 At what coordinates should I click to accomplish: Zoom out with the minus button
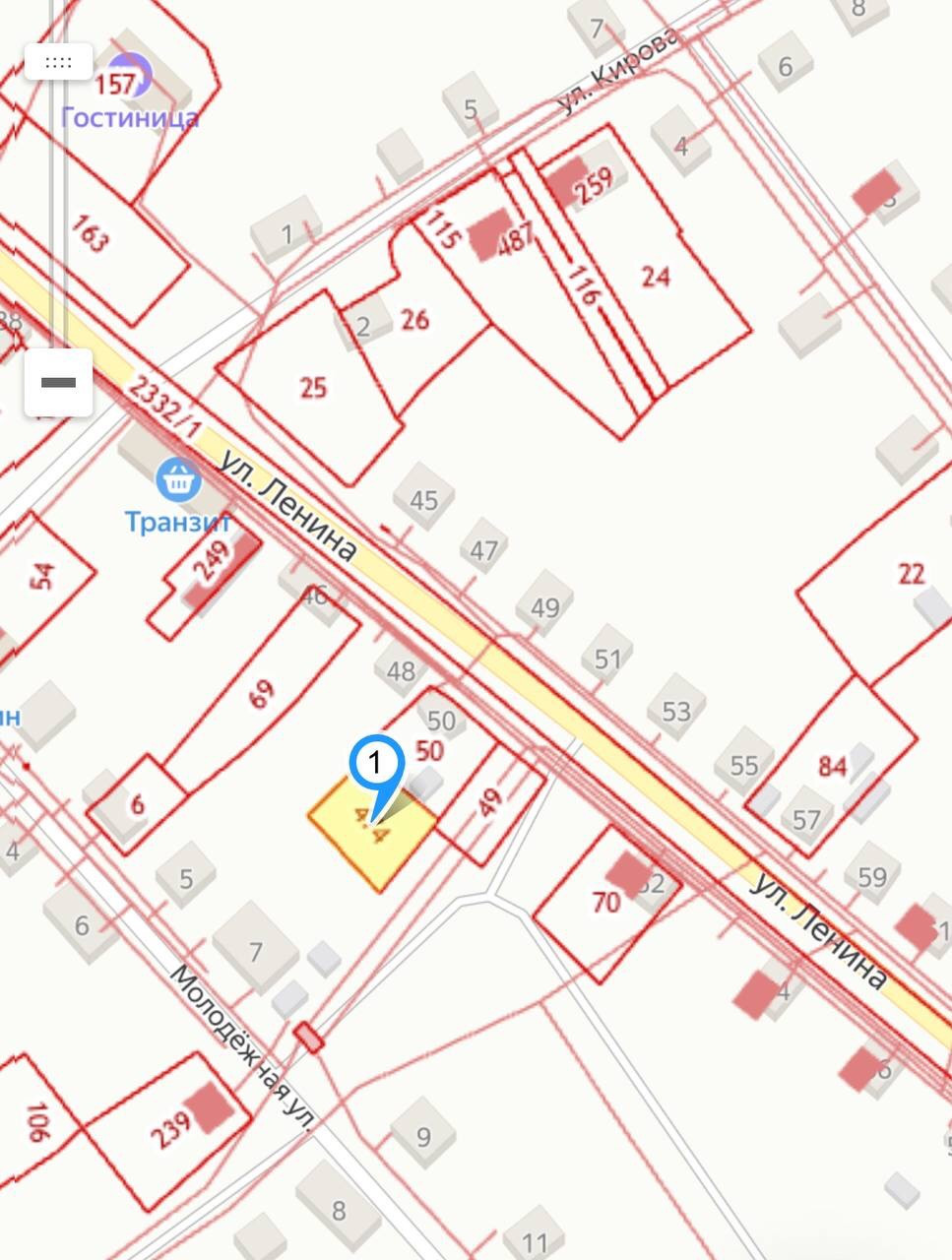pos(59,382)
